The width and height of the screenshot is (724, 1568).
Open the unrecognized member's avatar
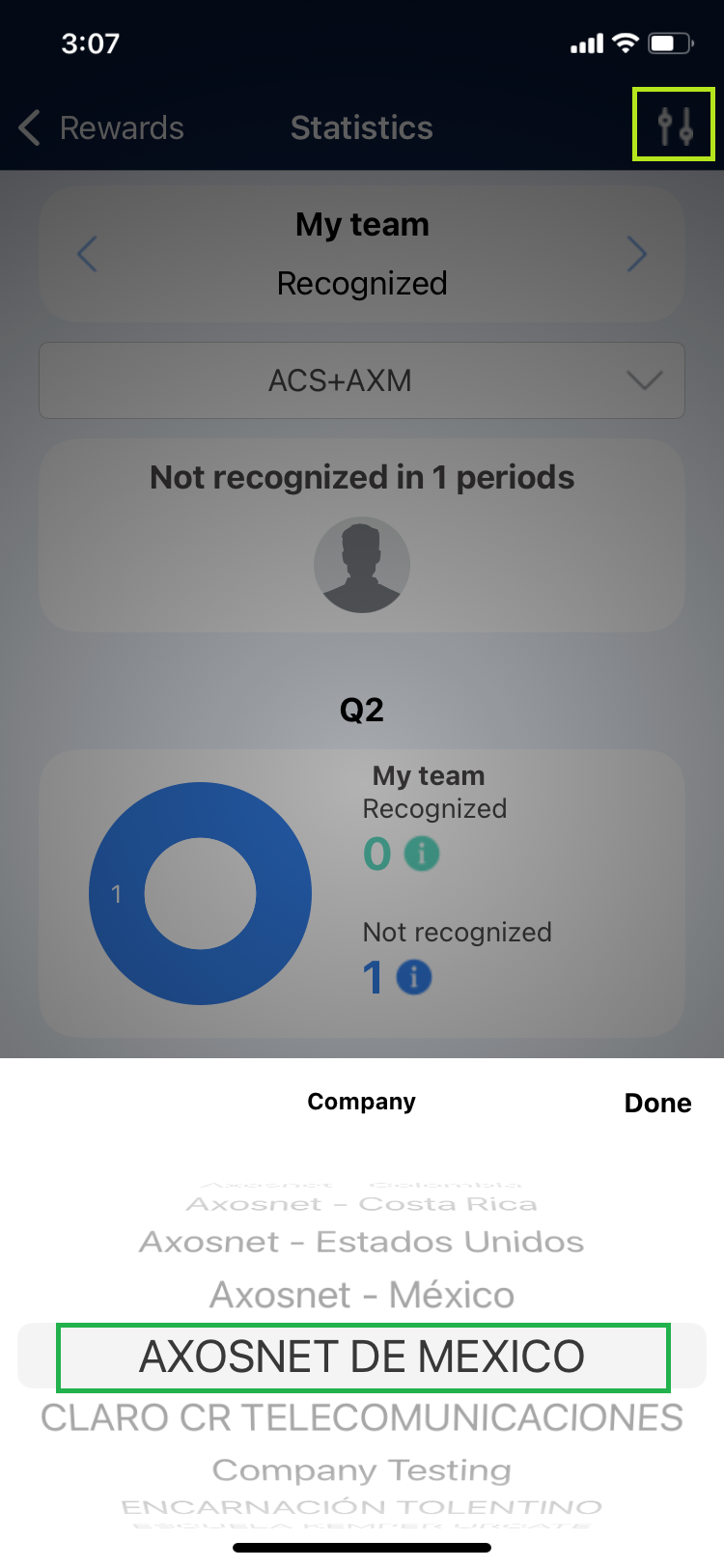tap(362, 565)
